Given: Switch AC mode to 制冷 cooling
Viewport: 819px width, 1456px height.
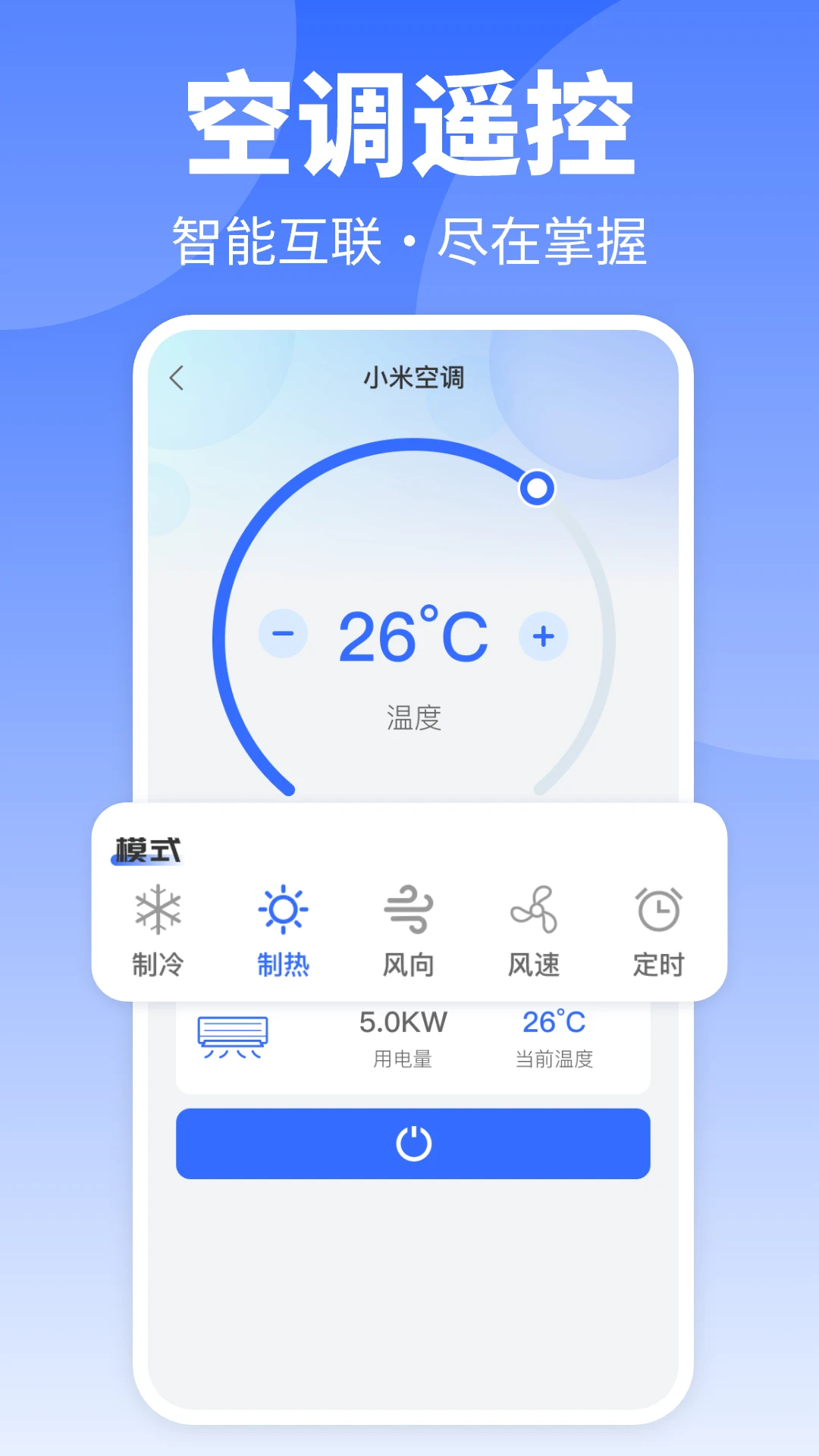Looking at the screenshot, I should [x=156, y=963].
